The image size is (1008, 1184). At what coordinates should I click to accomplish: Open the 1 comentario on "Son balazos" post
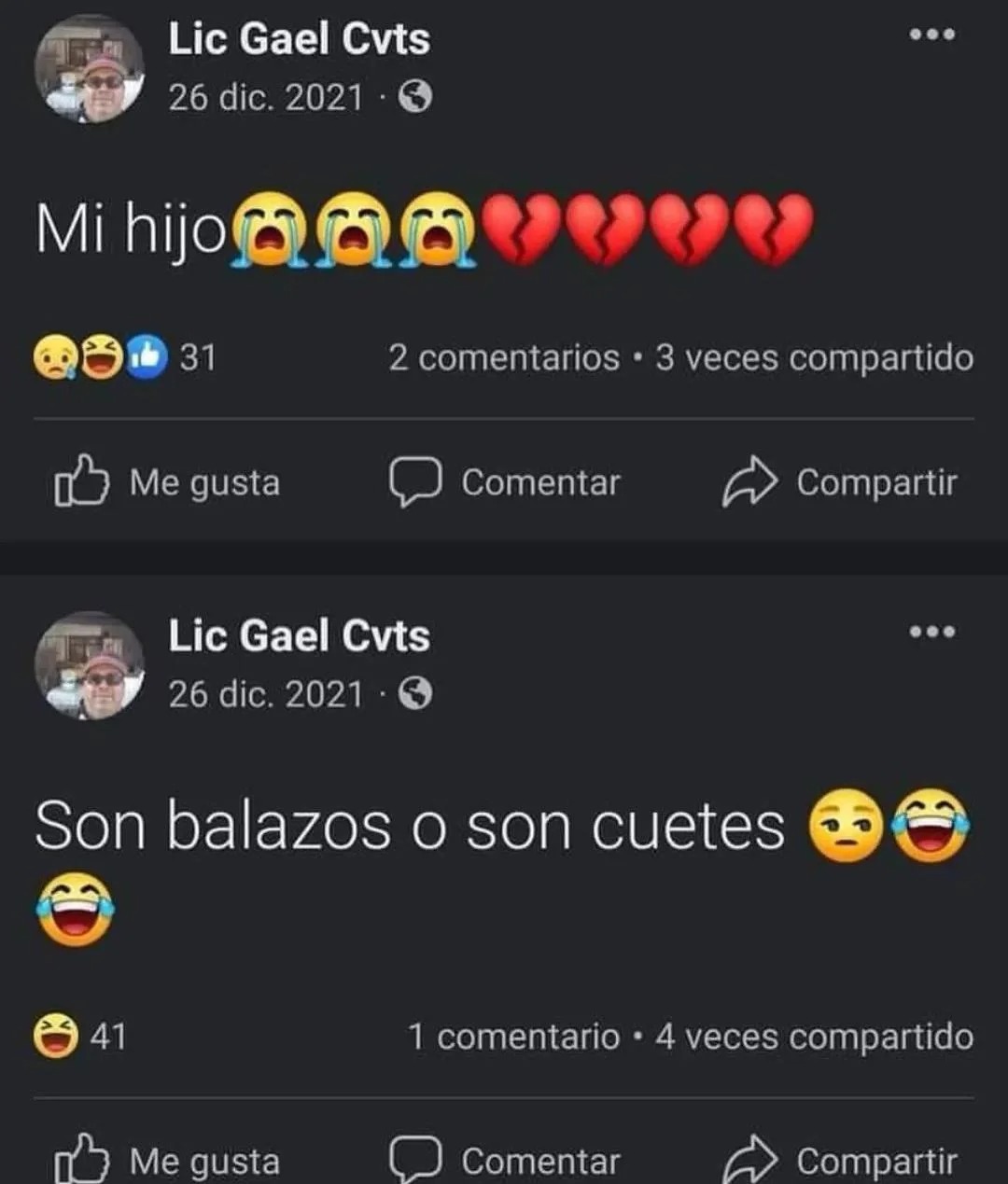click(513, 1037)
